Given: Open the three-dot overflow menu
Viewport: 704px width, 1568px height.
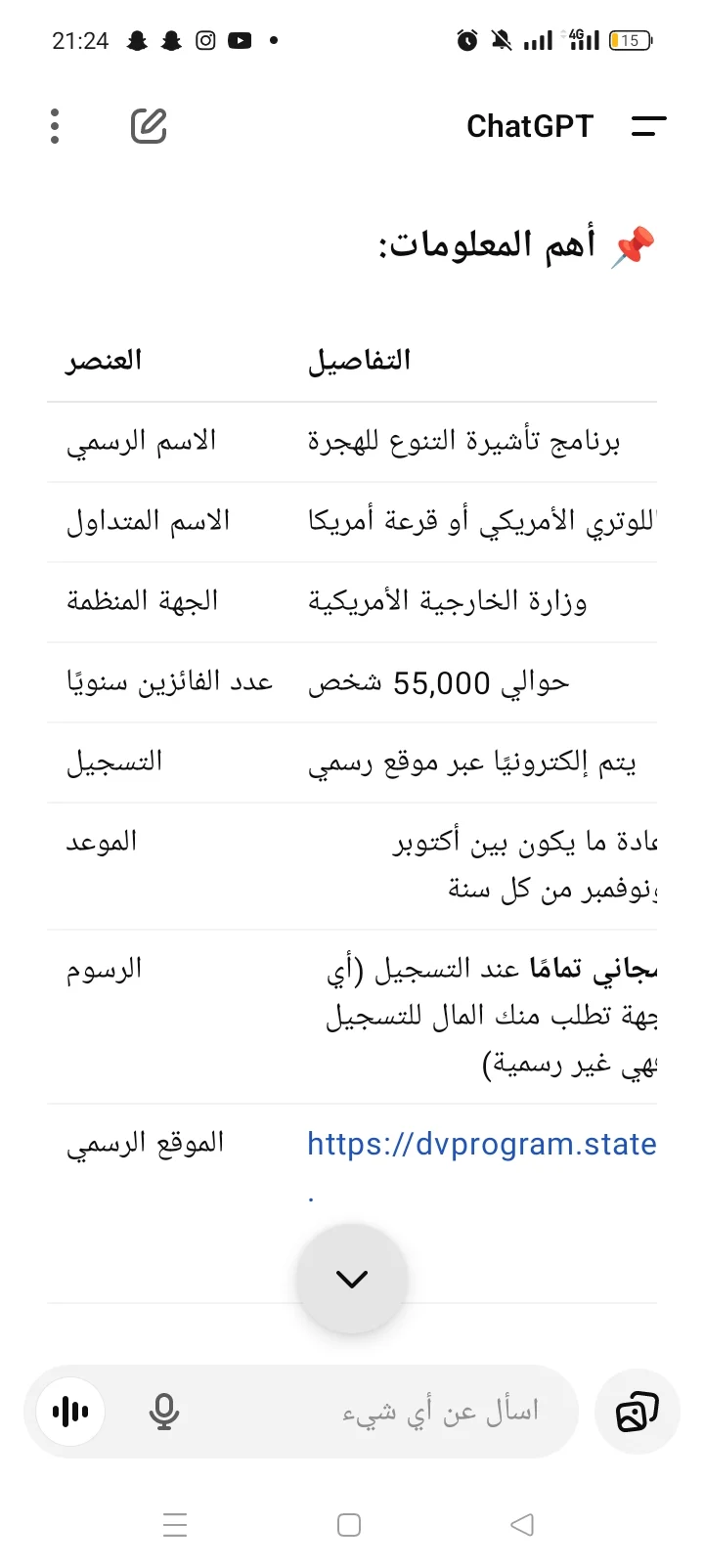Looking at the screenshot, I should [x=55, y=127].
